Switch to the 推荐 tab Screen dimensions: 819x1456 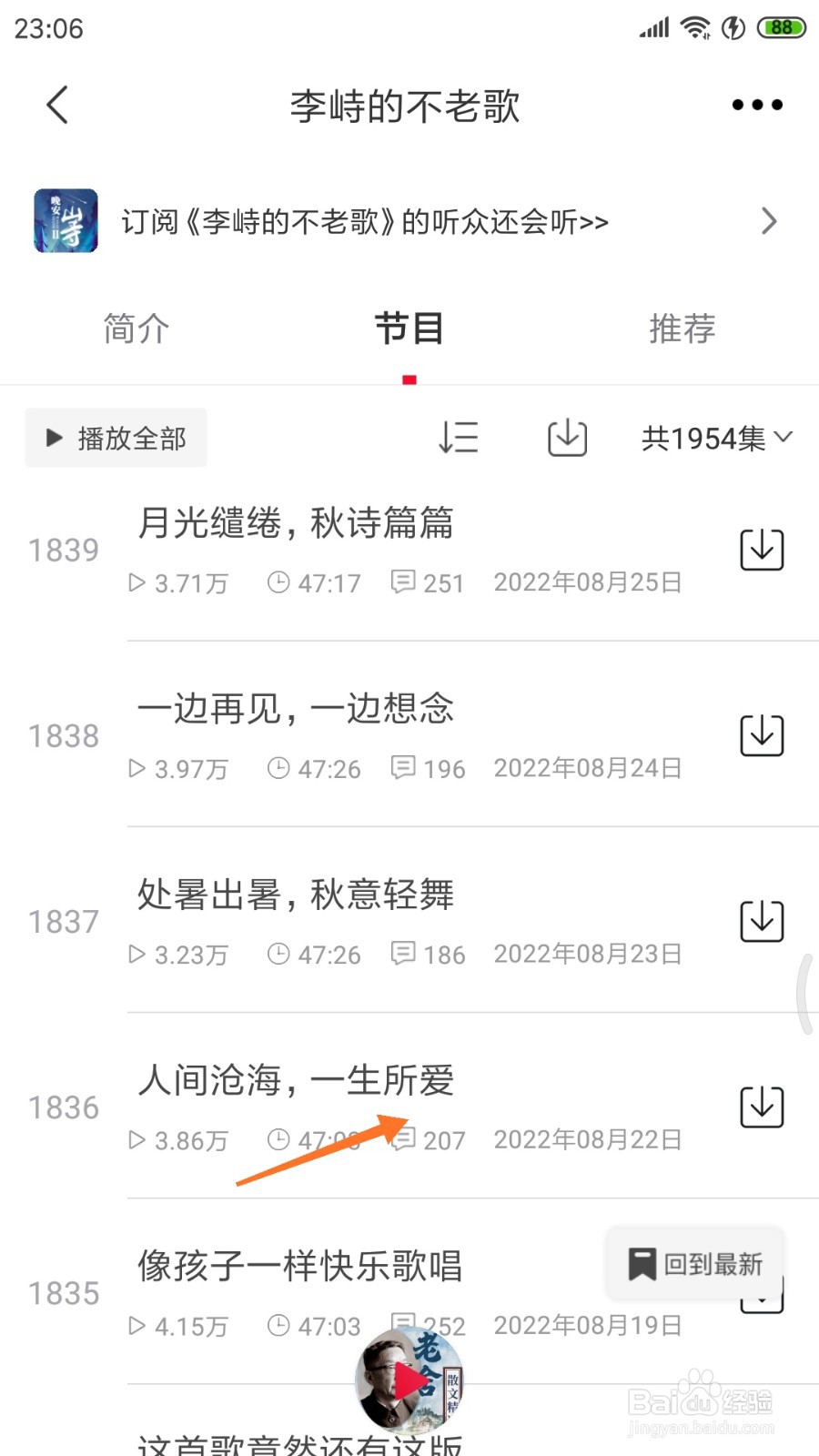pos(682,329)
